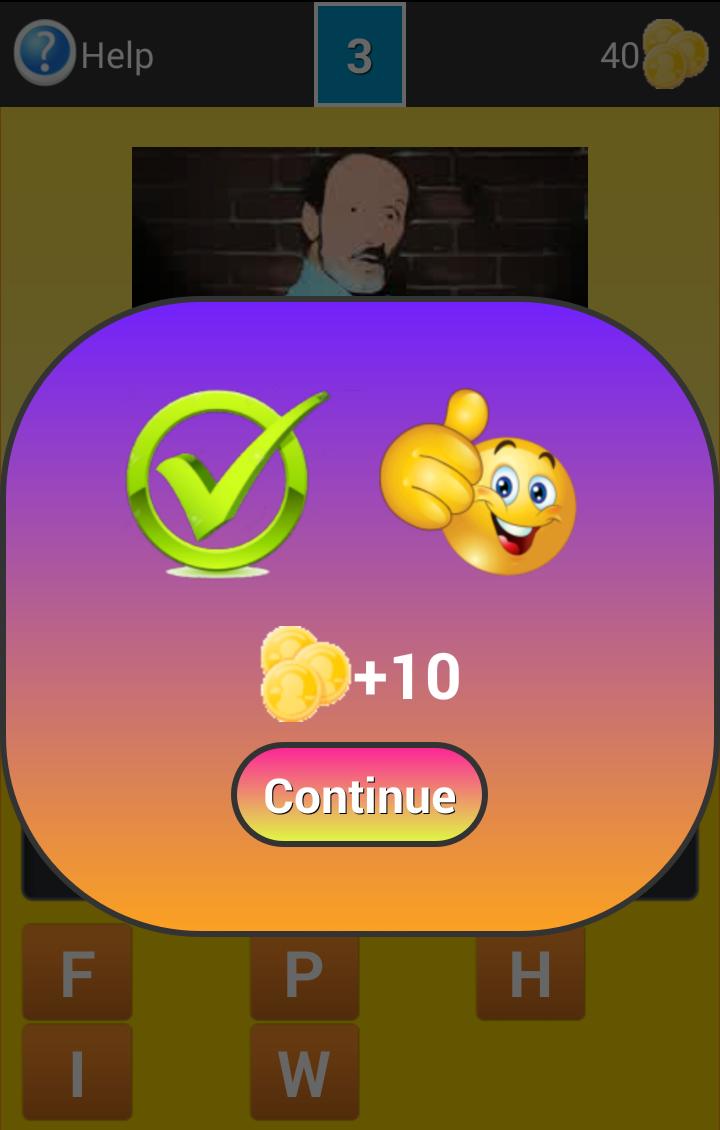720x1130 pixels.
Task: Tap the Continue button
Action: 359,795
